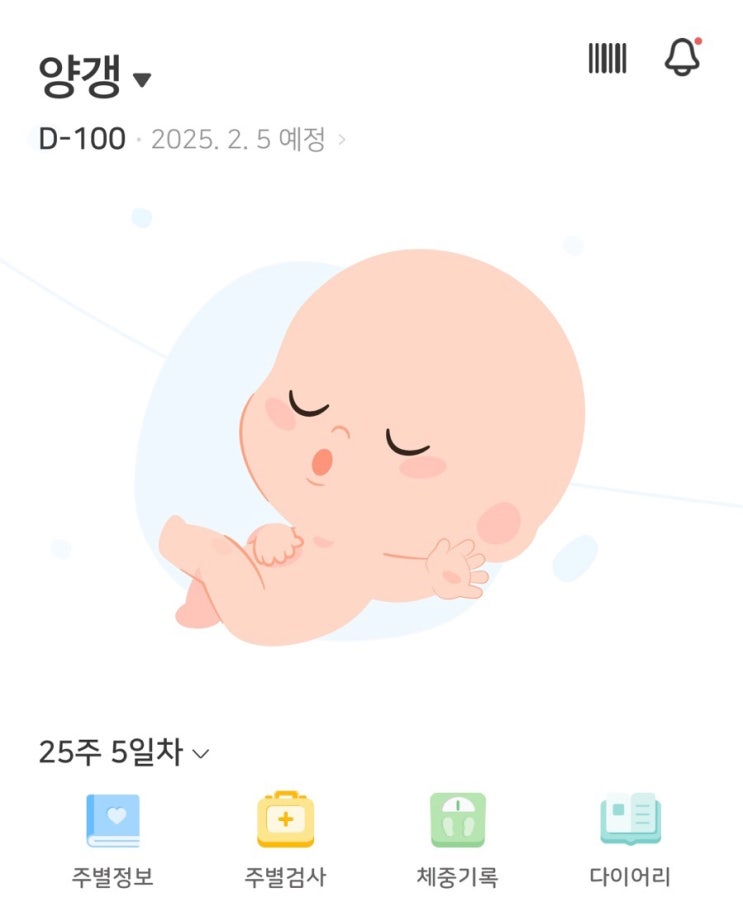Open the 다이어리 diary

pos(630,840)
